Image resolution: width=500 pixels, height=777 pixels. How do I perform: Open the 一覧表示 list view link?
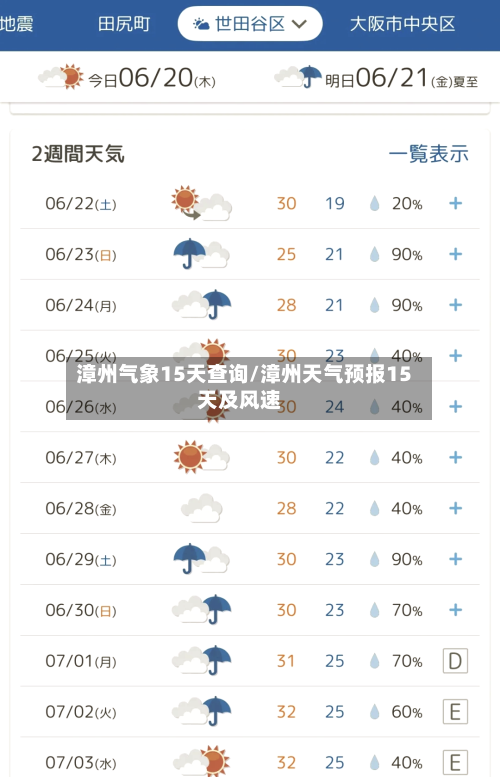[429, 154]
